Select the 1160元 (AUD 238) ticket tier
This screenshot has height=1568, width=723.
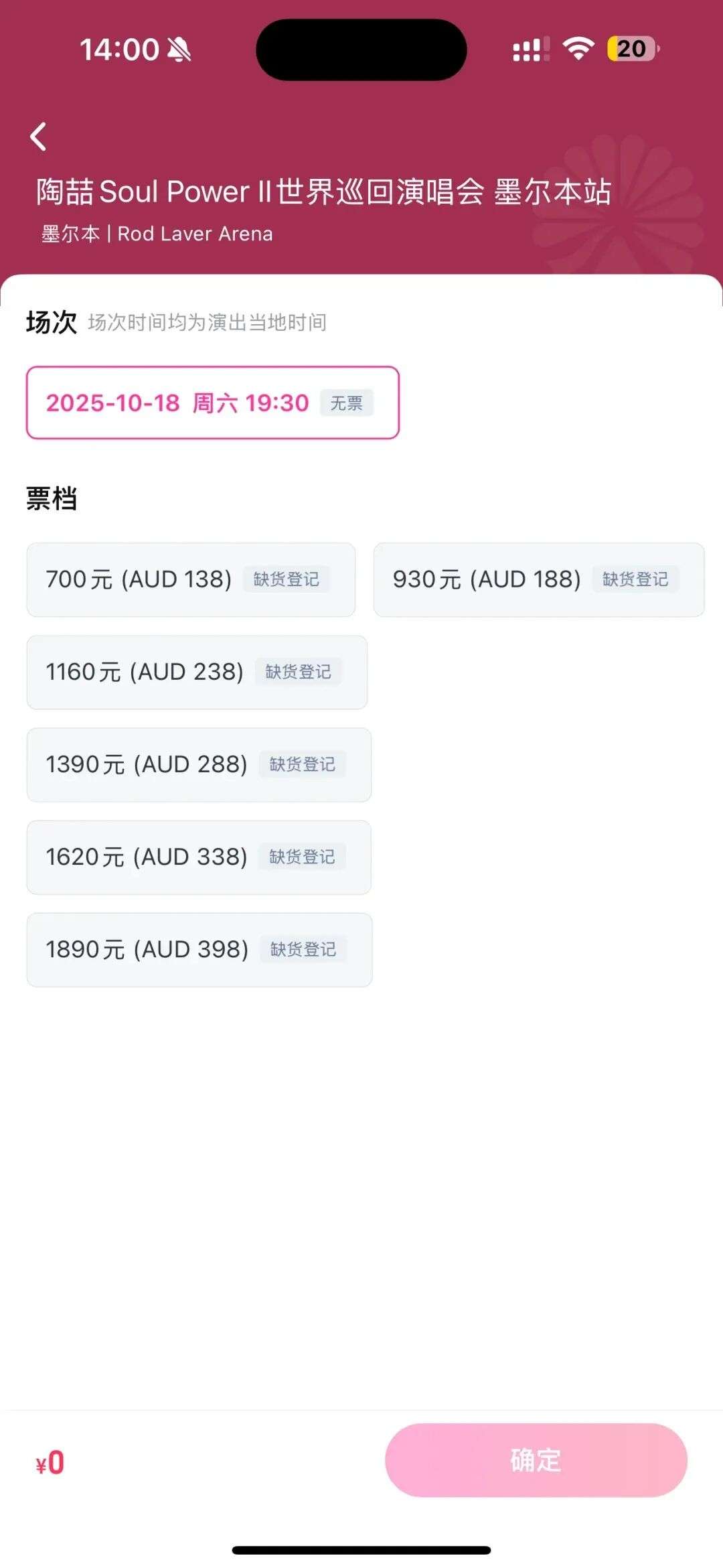[197, 672]
